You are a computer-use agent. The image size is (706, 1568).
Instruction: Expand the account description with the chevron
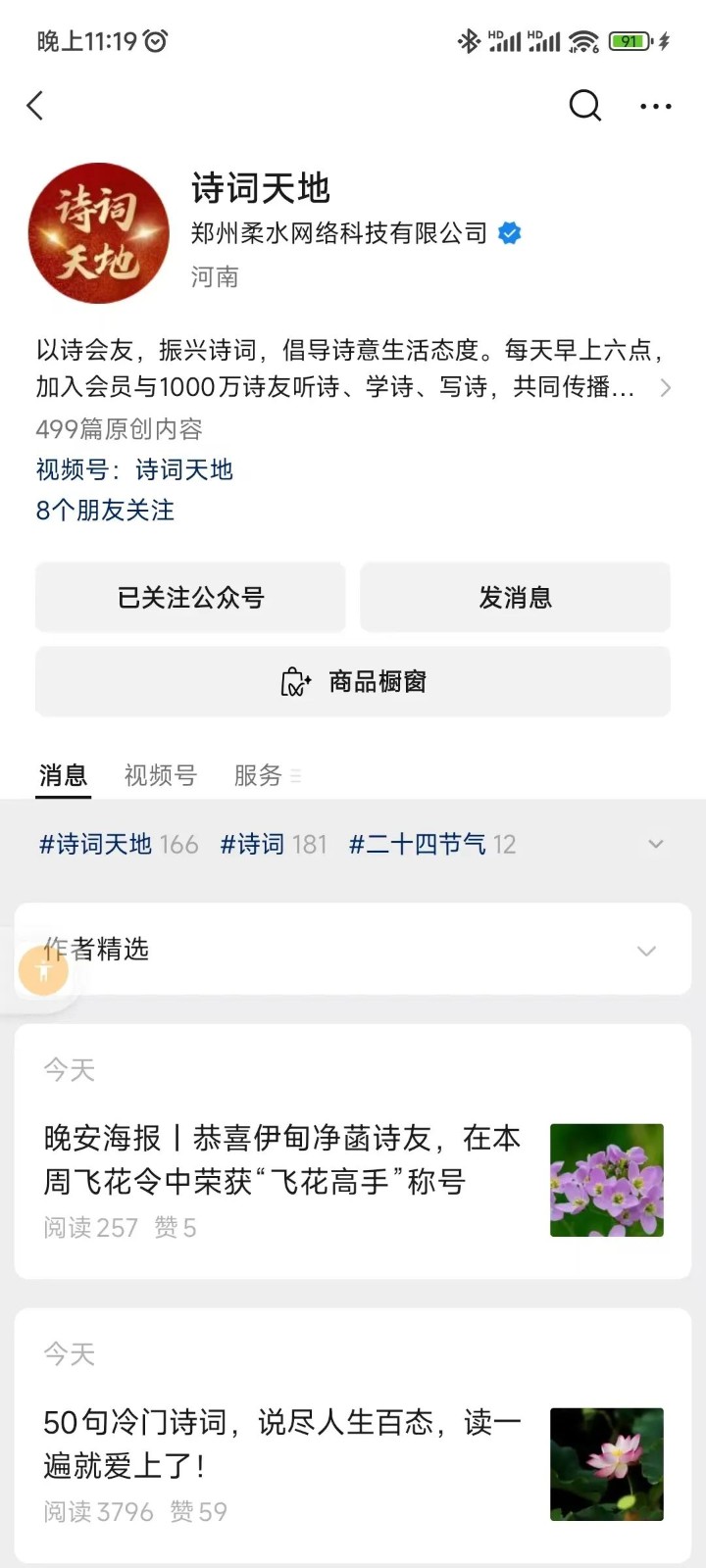pos(665,388)
